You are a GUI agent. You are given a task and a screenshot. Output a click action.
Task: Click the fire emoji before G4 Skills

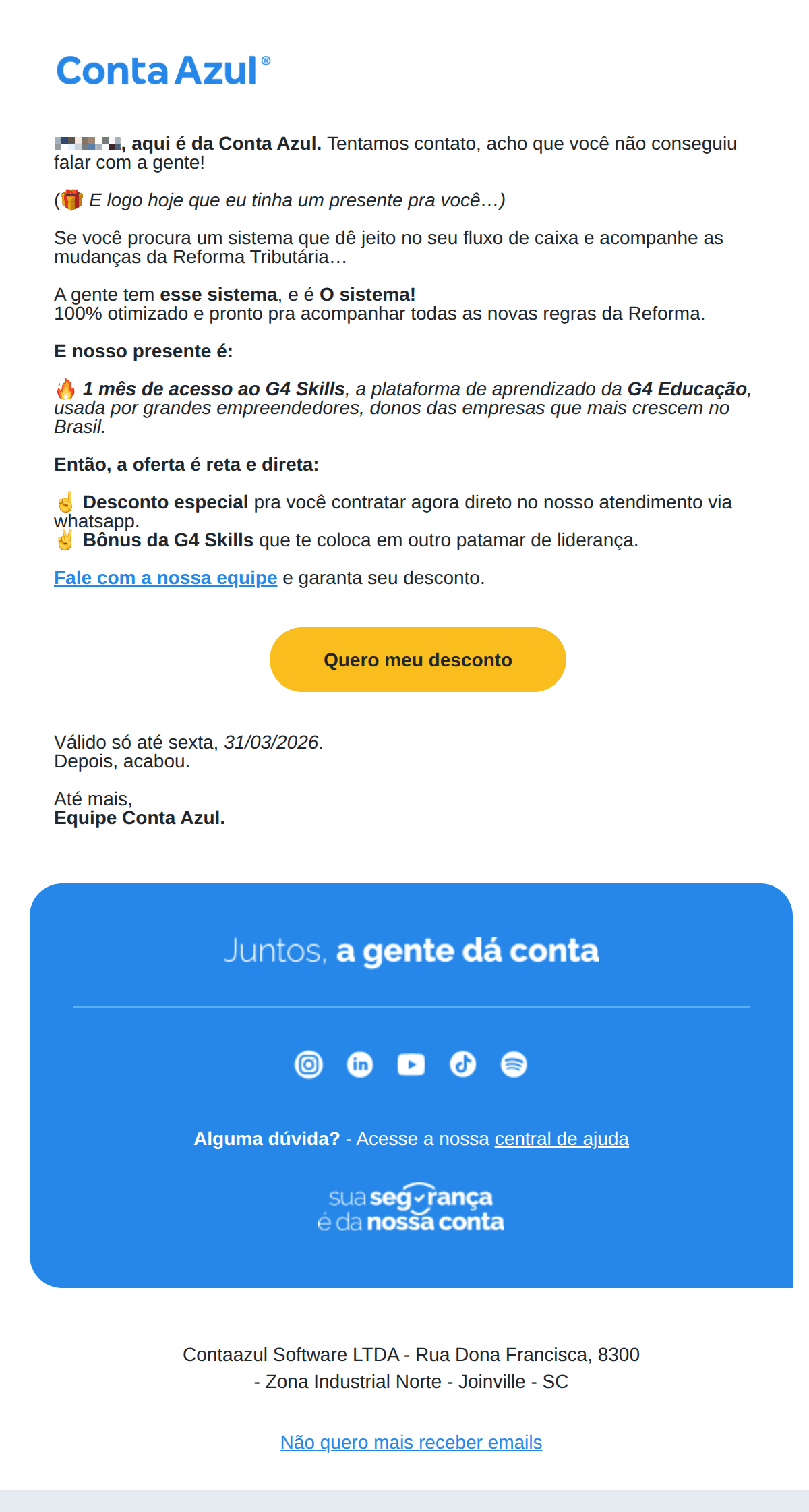coord(66,388)
